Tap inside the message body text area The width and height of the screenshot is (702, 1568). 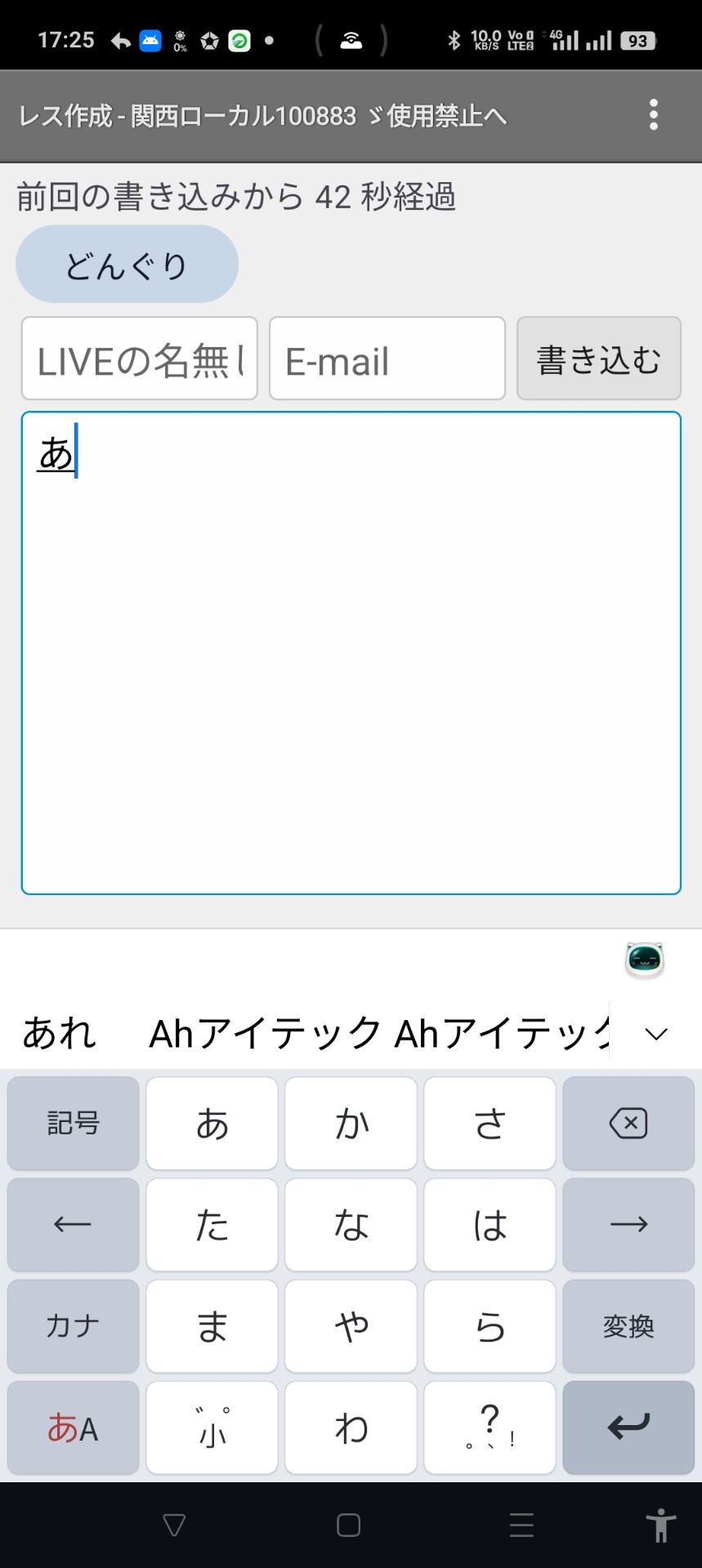click(351, 653)
